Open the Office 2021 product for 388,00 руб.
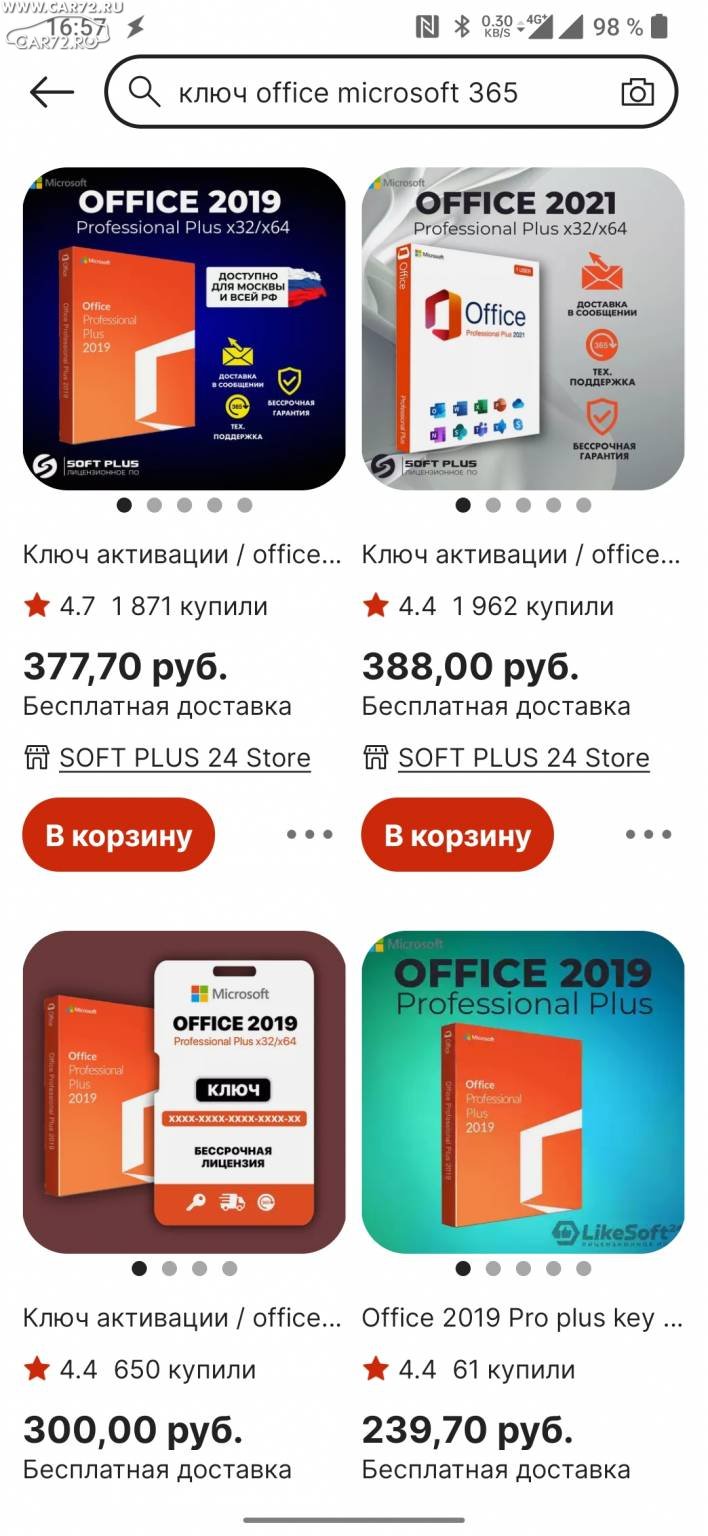Screen dimensions: 708x1536 (x=523, y=329)
